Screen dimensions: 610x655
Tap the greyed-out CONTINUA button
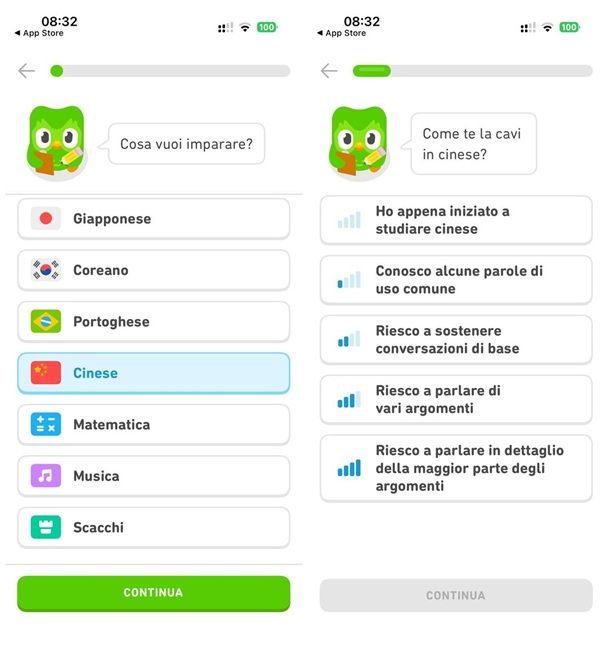tap(456, 596)
